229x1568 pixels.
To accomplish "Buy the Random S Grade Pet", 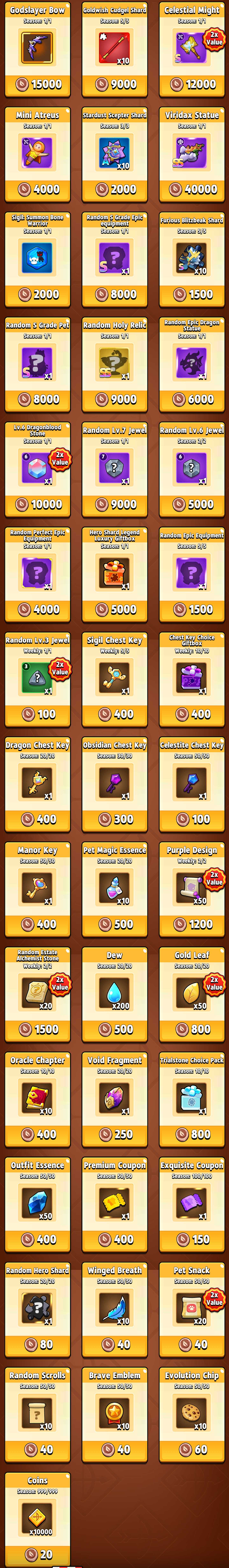I will (37, 399).
